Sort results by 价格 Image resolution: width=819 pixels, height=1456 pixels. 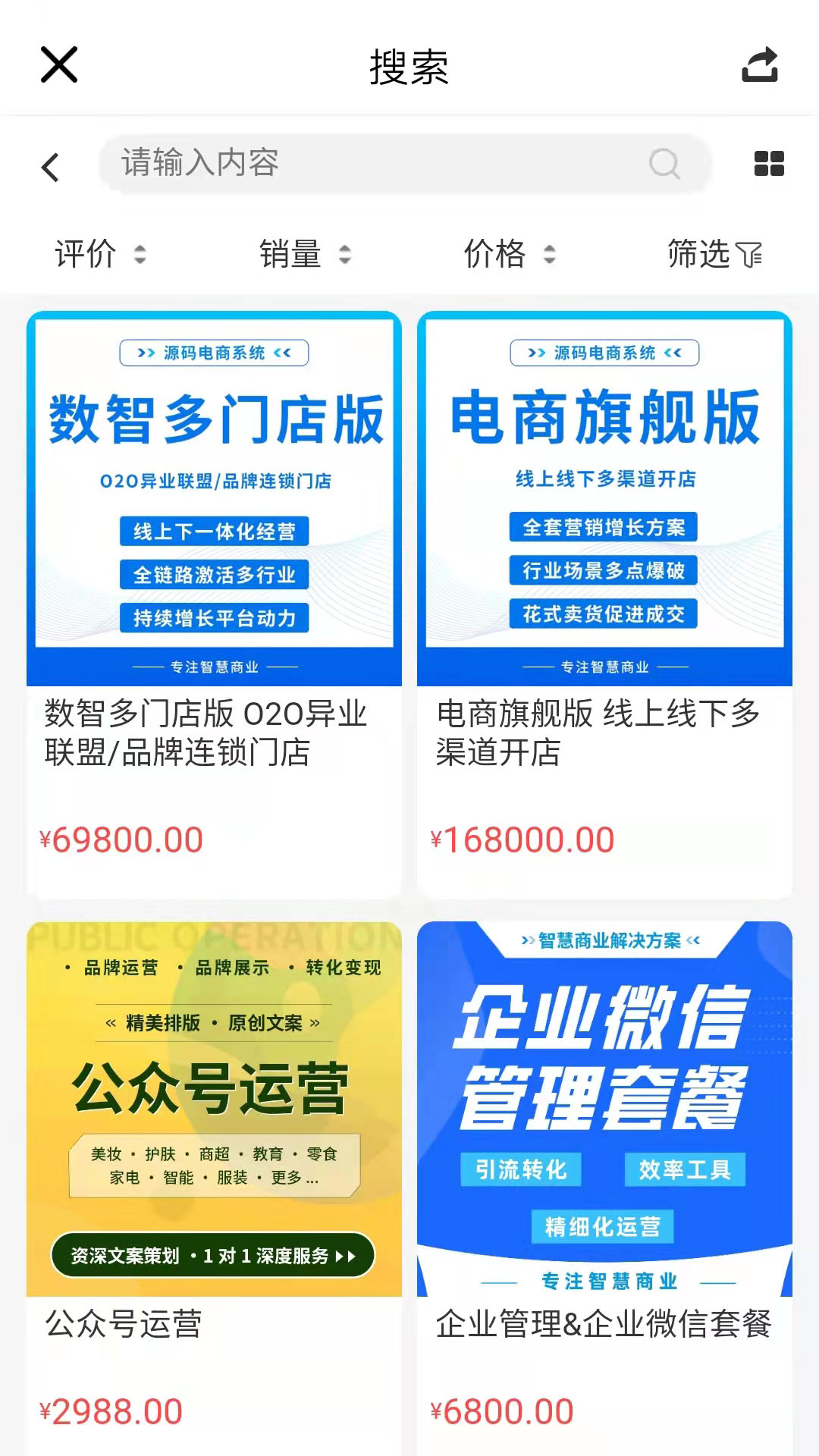click(x=510, y=254)
